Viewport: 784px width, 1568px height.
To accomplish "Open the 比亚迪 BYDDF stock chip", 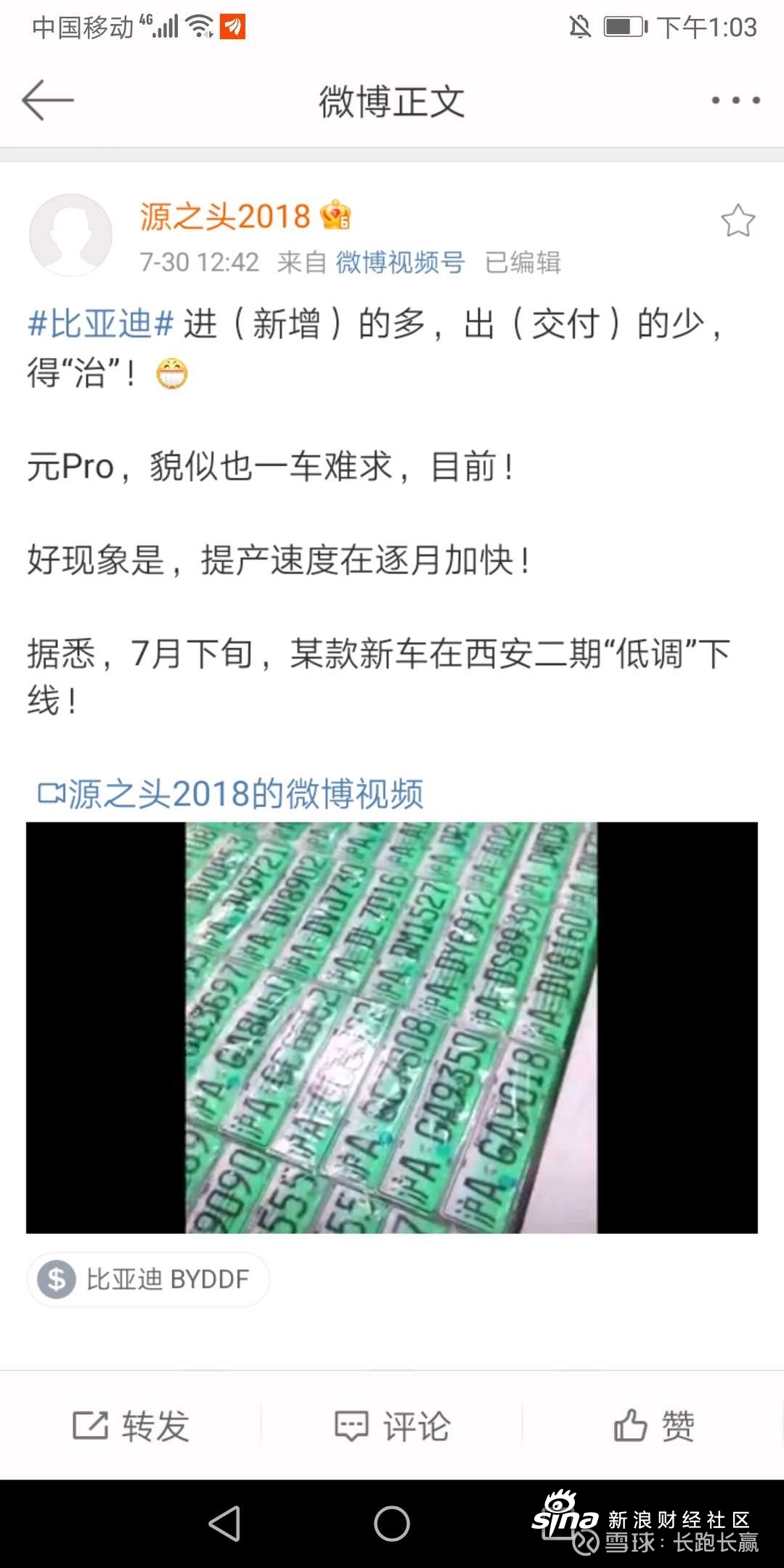I will [149, 1279].
